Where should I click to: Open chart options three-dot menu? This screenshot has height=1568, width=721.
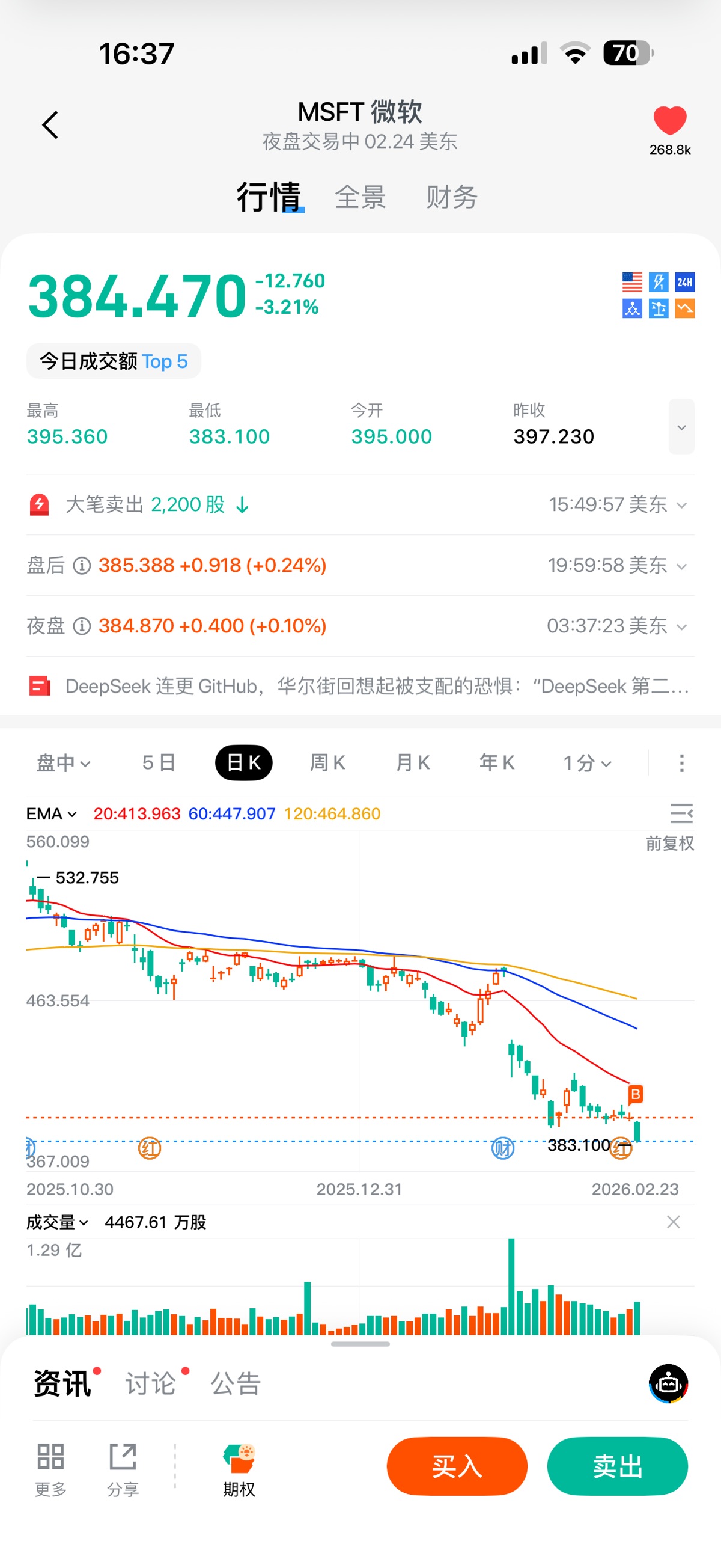coord(681,763)
